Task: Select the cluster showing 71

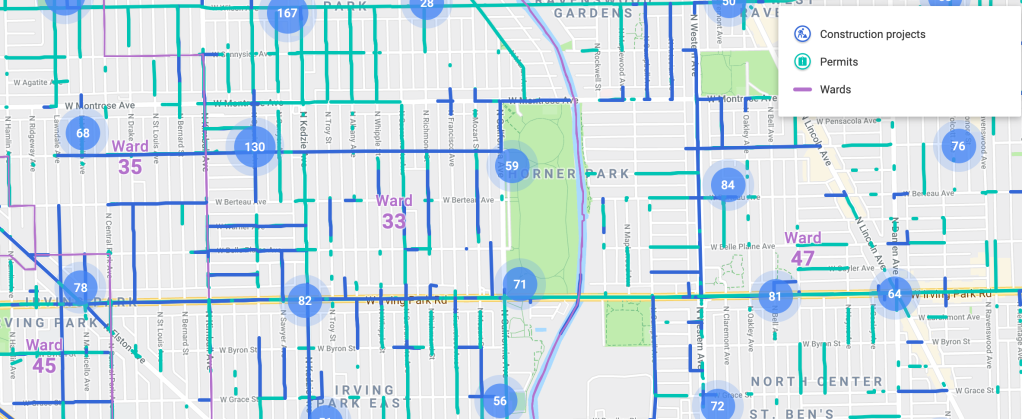Action: point(520,285)
